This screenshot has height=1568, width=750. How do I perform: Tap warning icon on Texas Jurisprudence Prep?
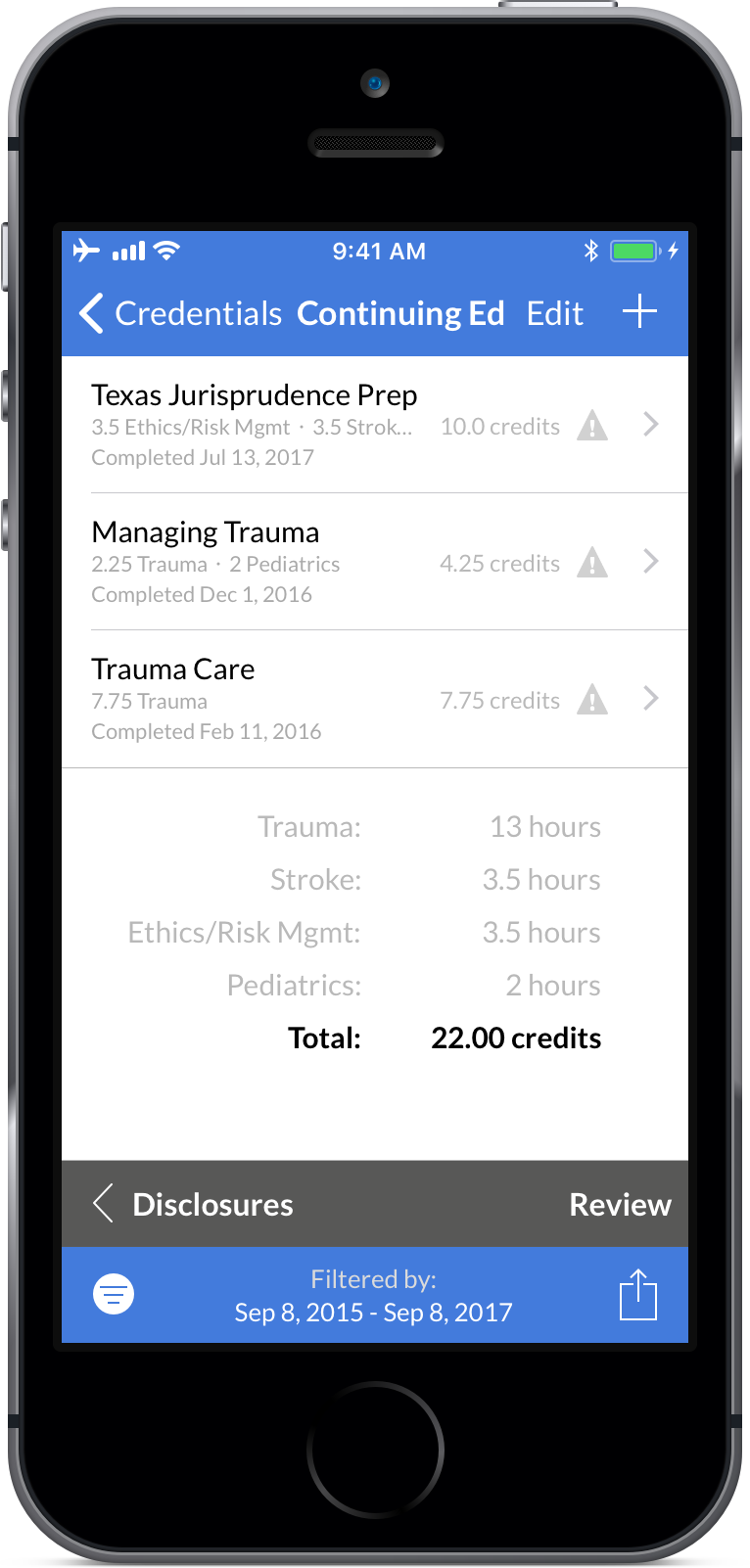pos(592,426)
